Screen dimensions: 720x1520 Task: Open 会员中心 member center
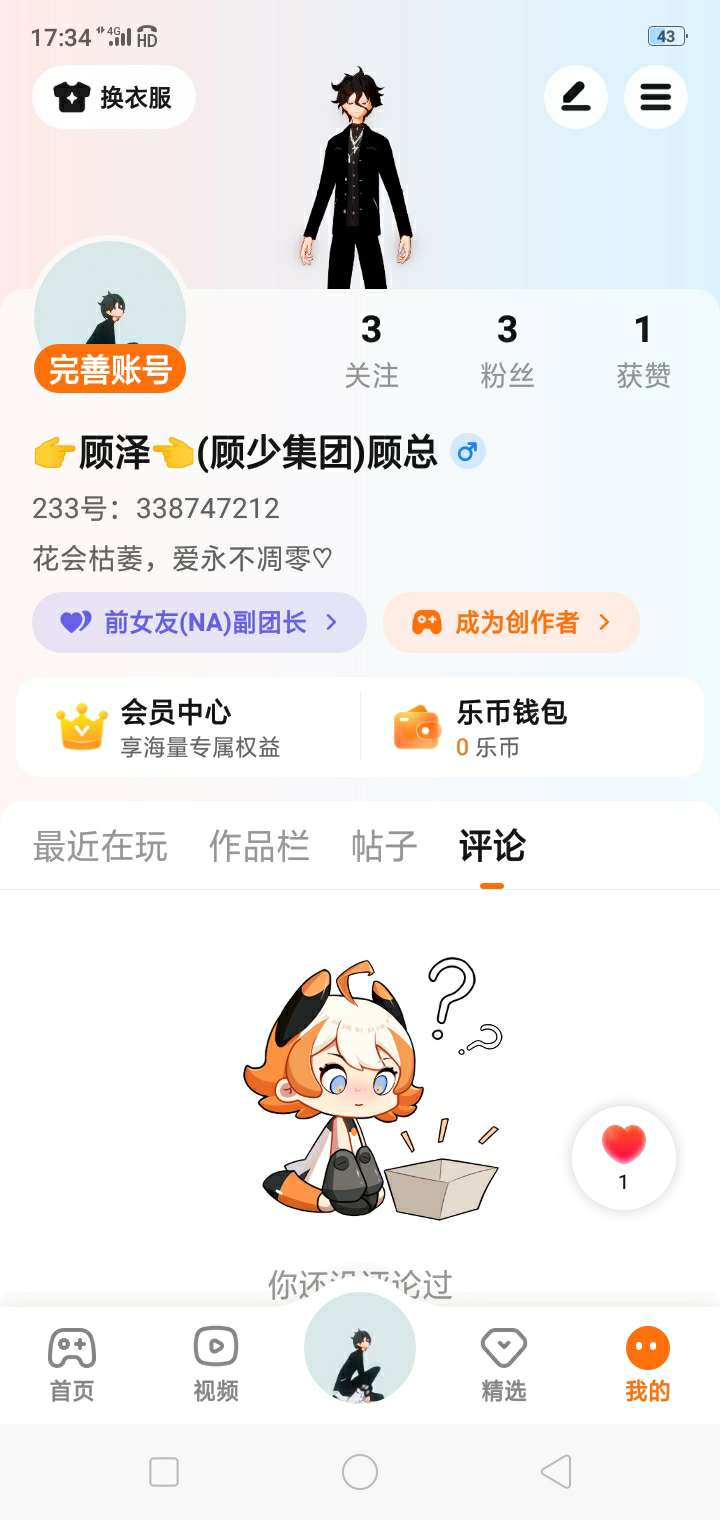(188, 727)
